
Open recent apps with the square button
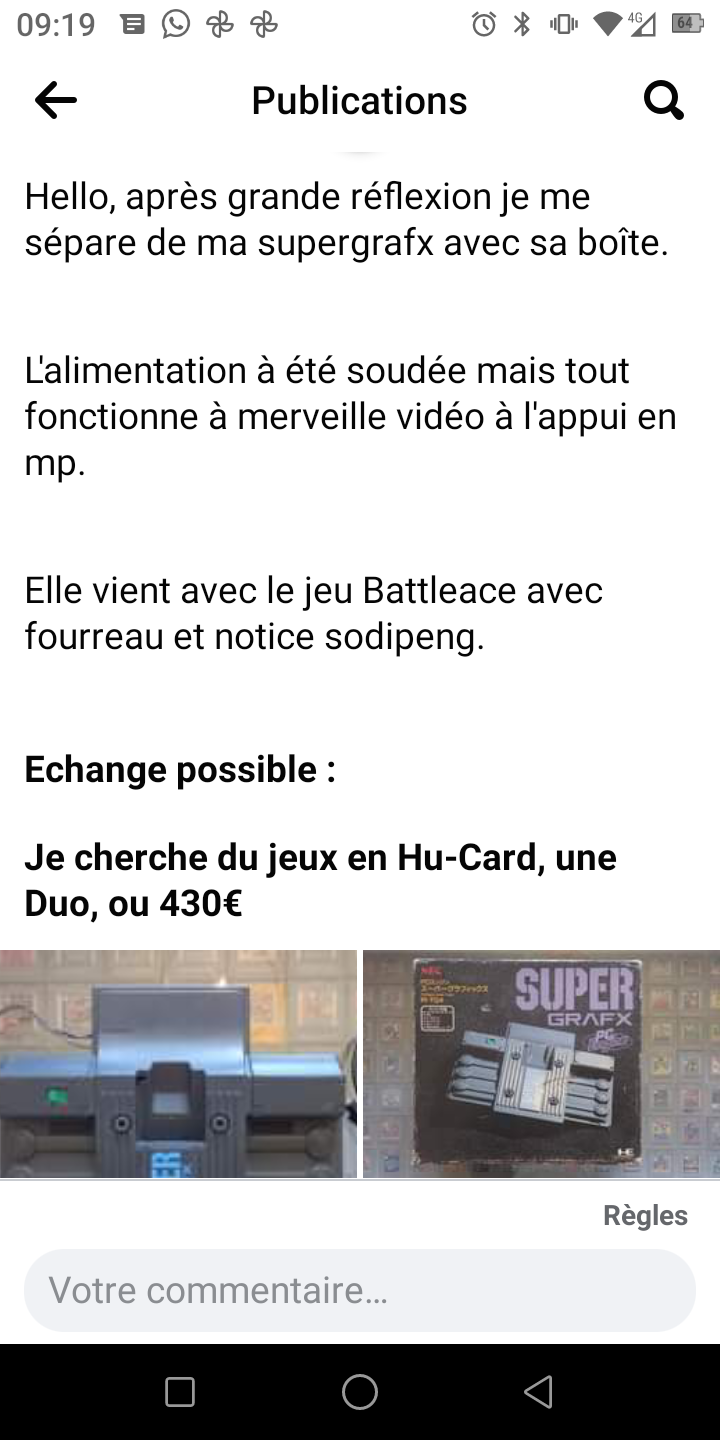[x=180, y=1392]
